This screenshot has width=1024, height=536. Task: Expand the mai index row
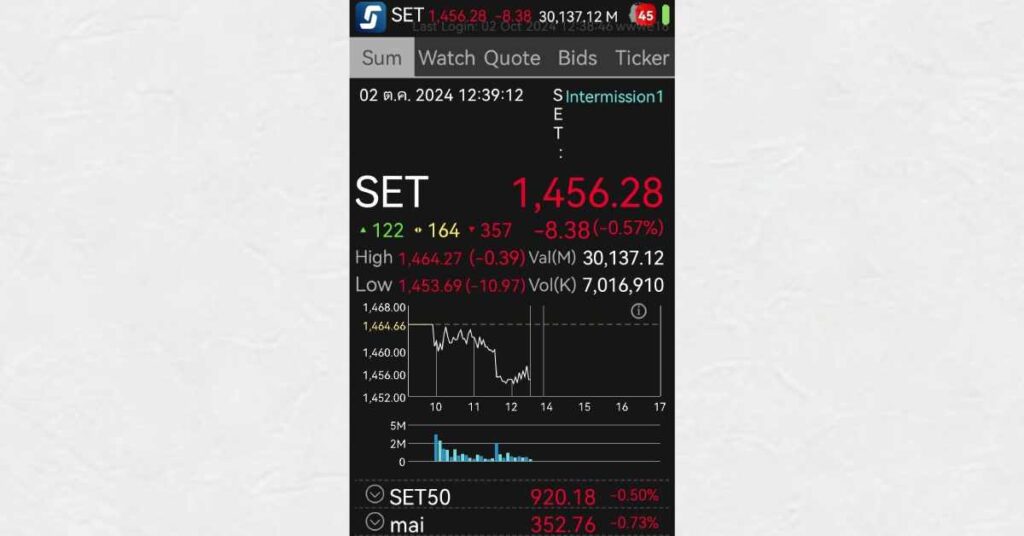(x=375, y=522)
